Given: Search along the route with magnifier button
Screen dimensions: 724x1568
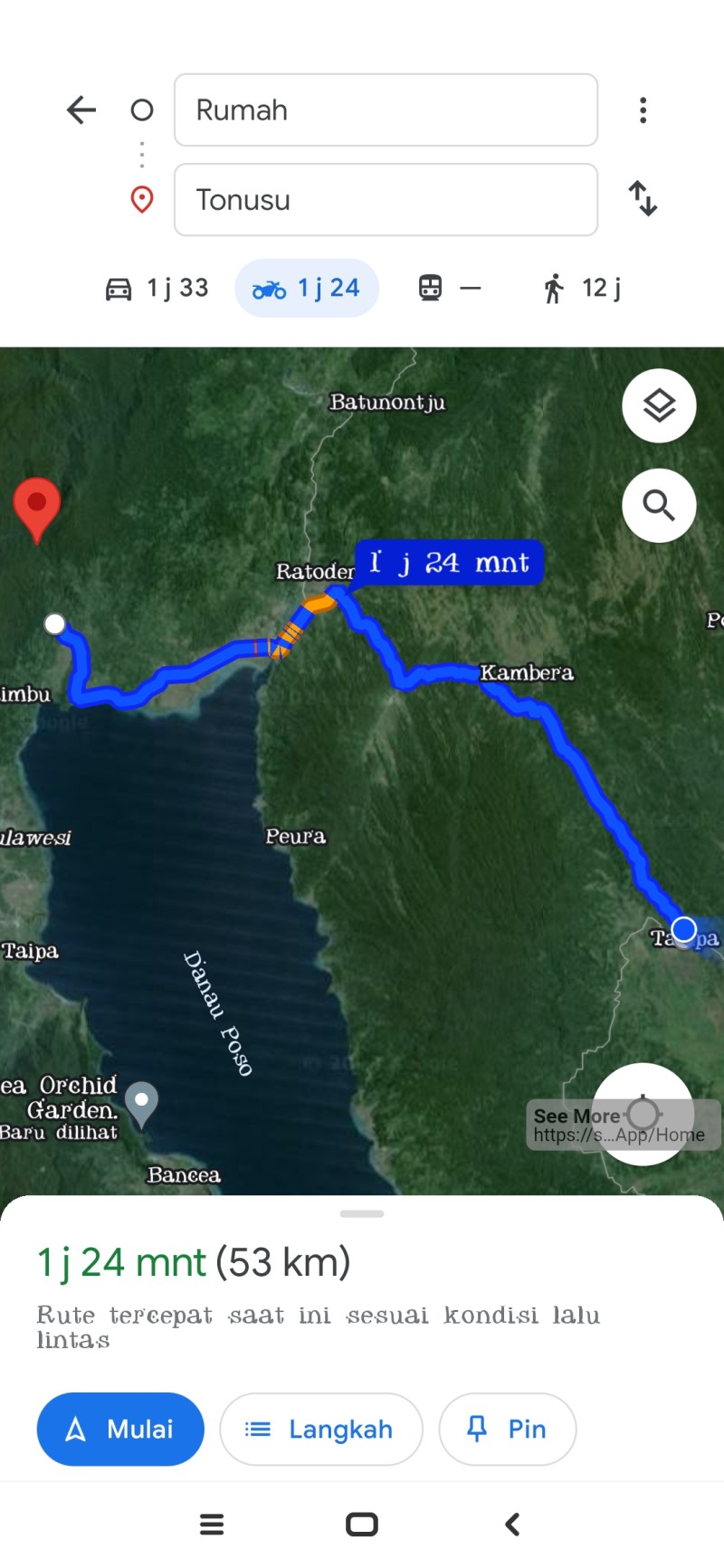Looking at the screenshot, I should (659, 505).
